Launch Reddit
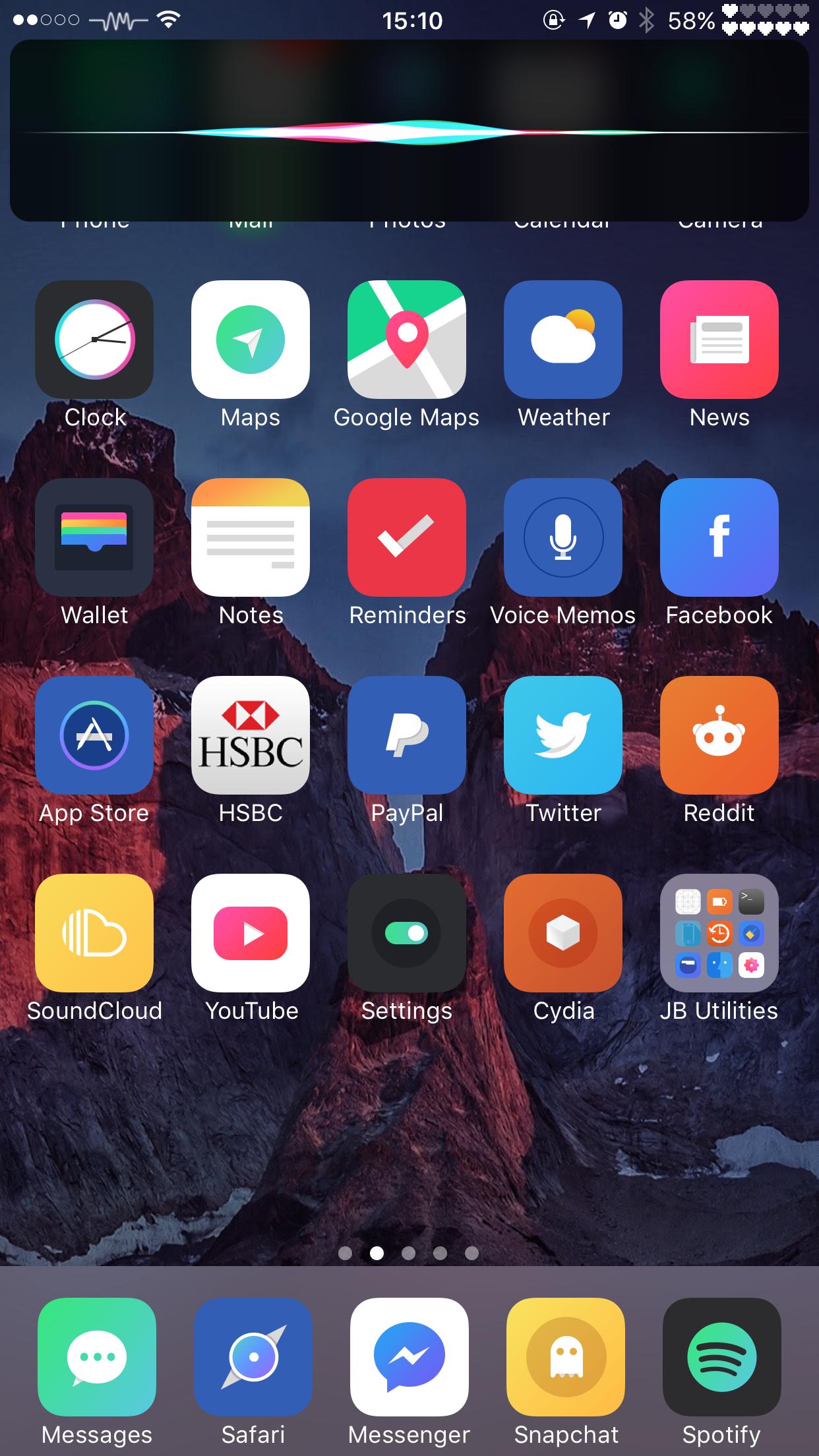This screenshot has height=1456, width=819. [719, 735]
